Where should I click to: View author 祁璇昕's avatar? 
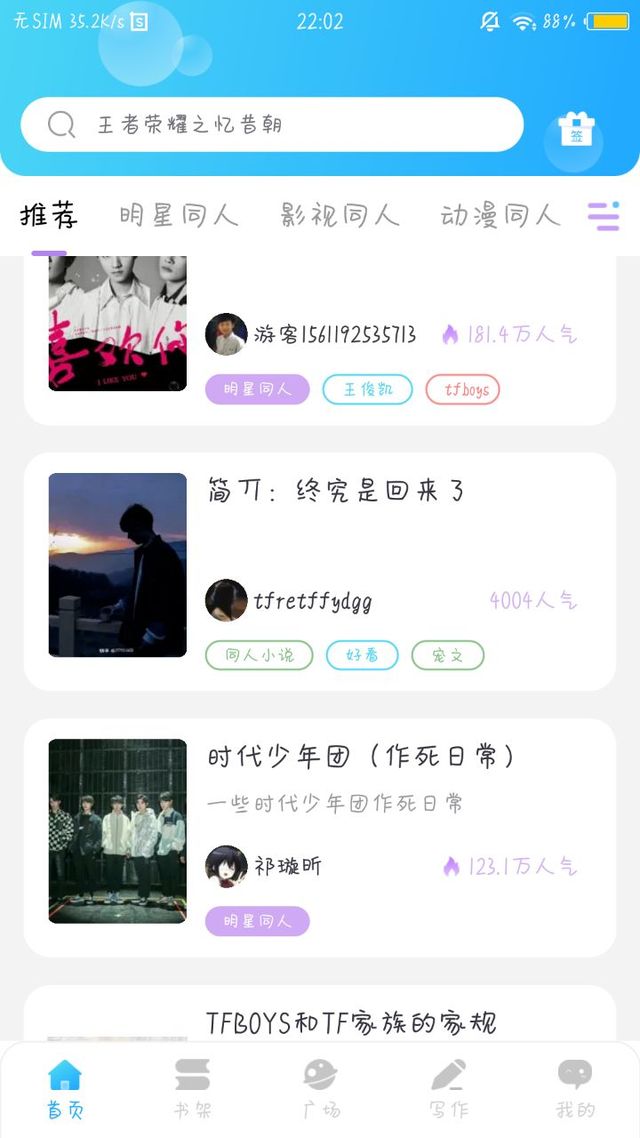pyautogui.click(x=226, y=866)
